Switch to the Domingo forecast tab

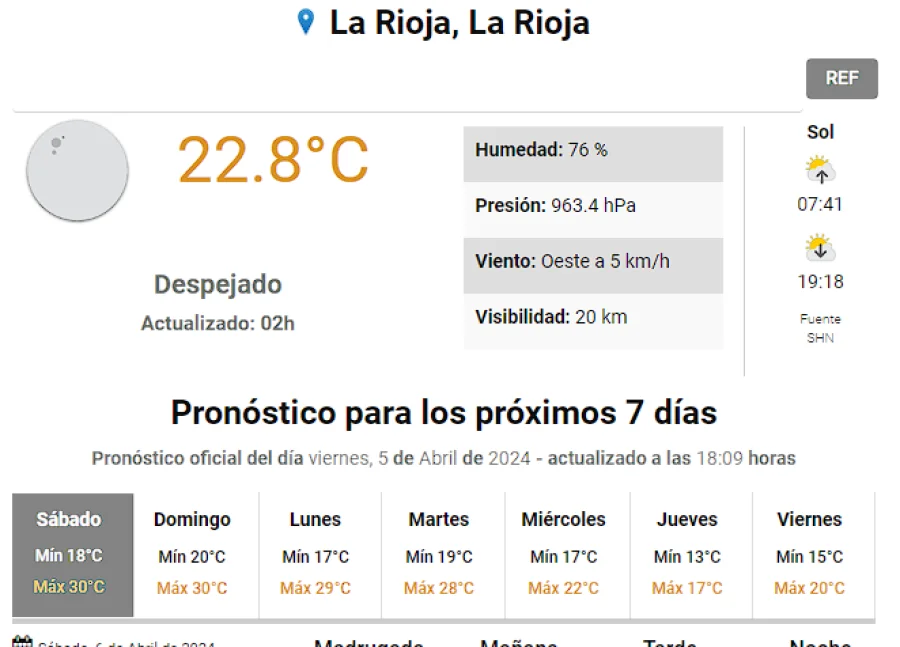coord(192,554)
